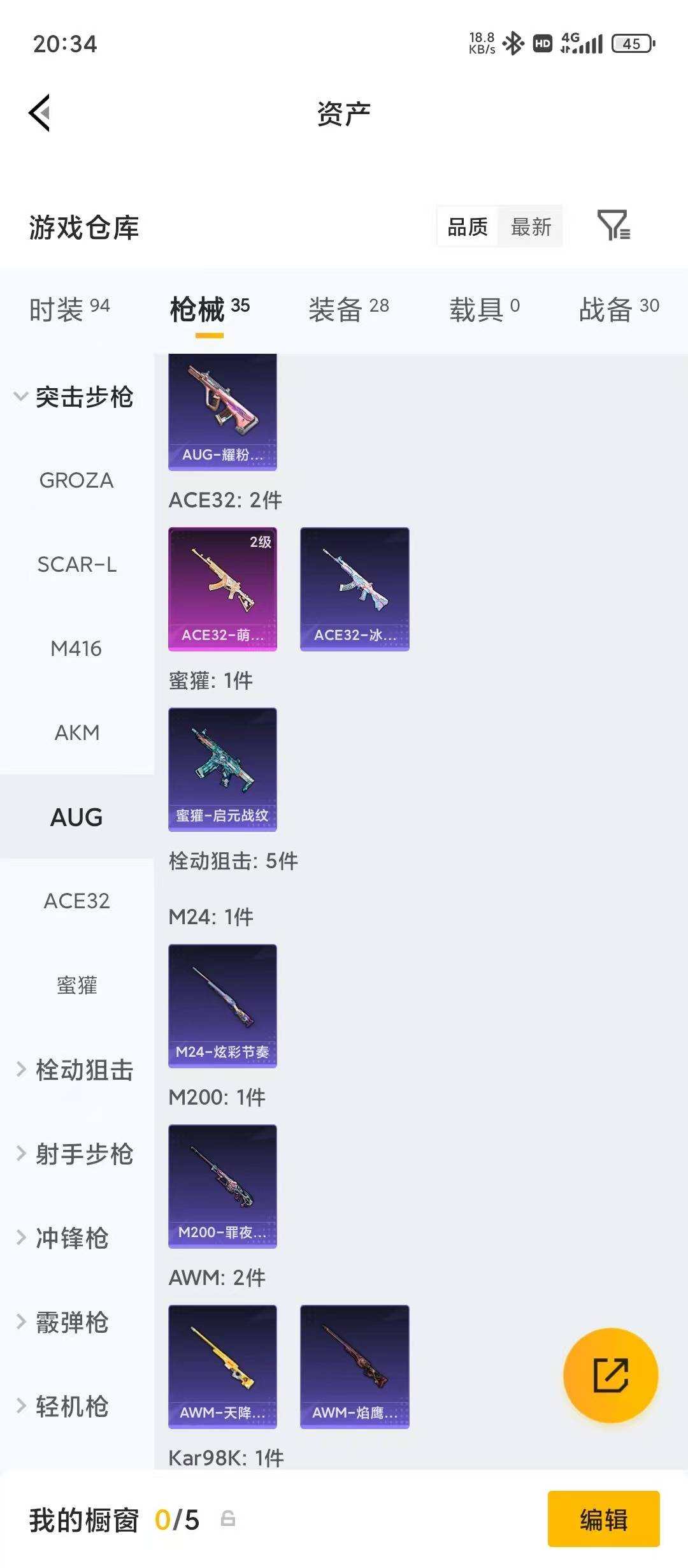Select M416 in the weapon sidebar

[76, 649]
